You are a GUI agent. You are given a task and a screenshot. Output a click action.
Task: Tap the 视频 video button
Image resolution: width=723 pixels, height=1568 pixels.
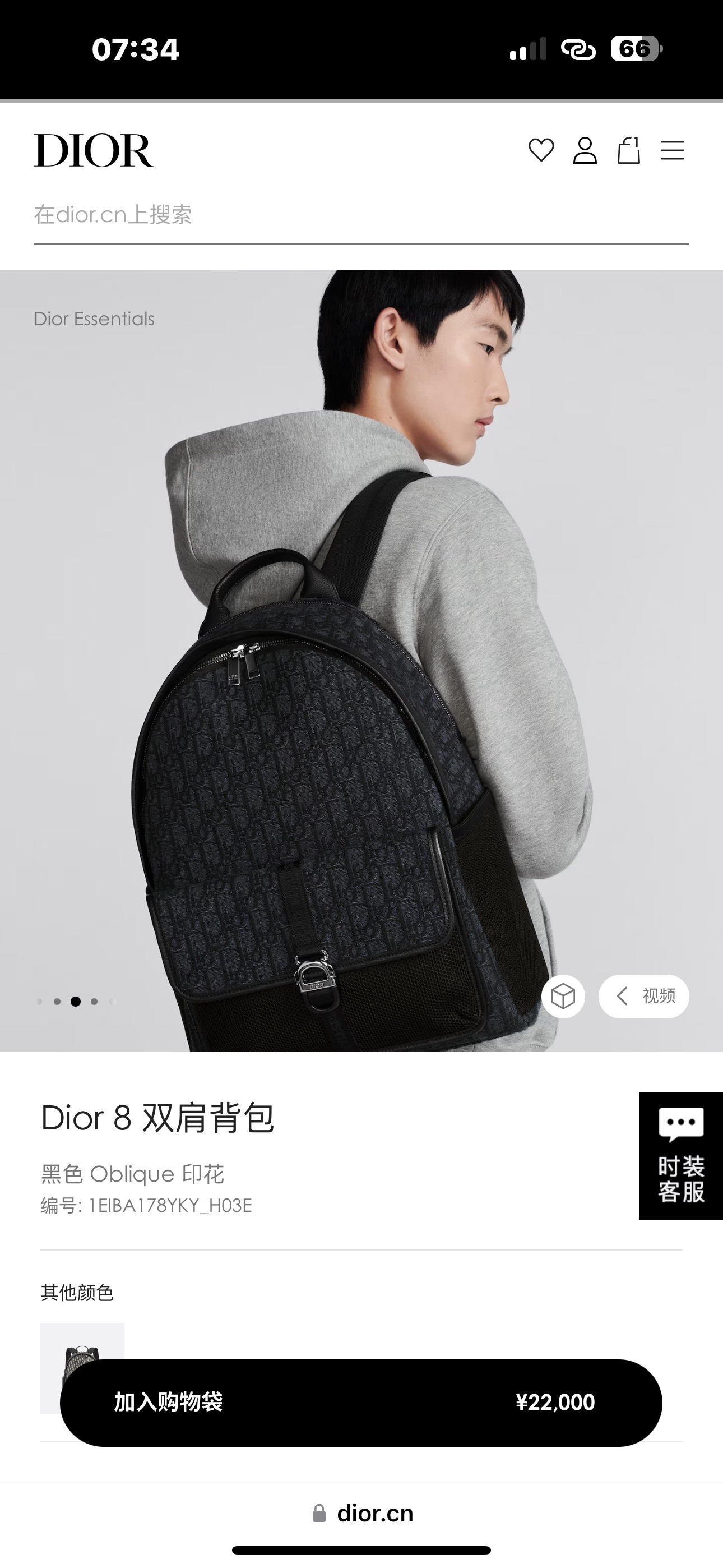(644, 997)
